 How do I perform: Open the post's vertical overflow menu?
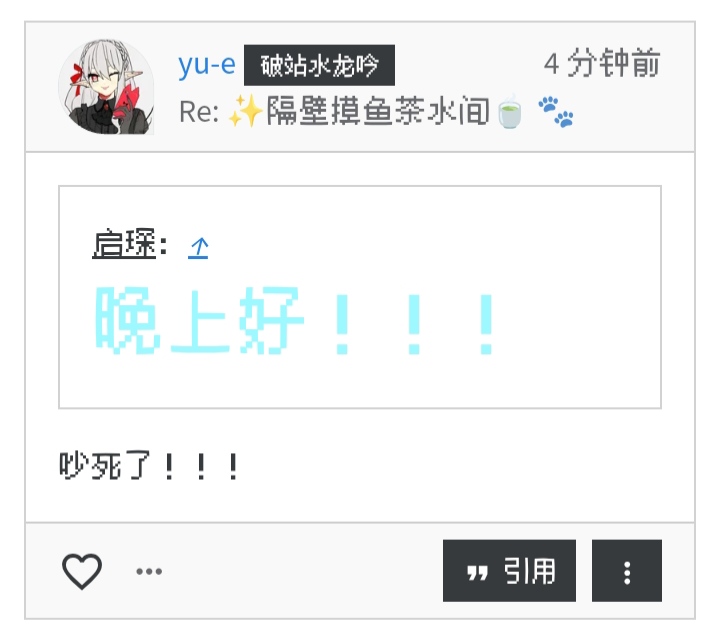[x=627, y=571]
